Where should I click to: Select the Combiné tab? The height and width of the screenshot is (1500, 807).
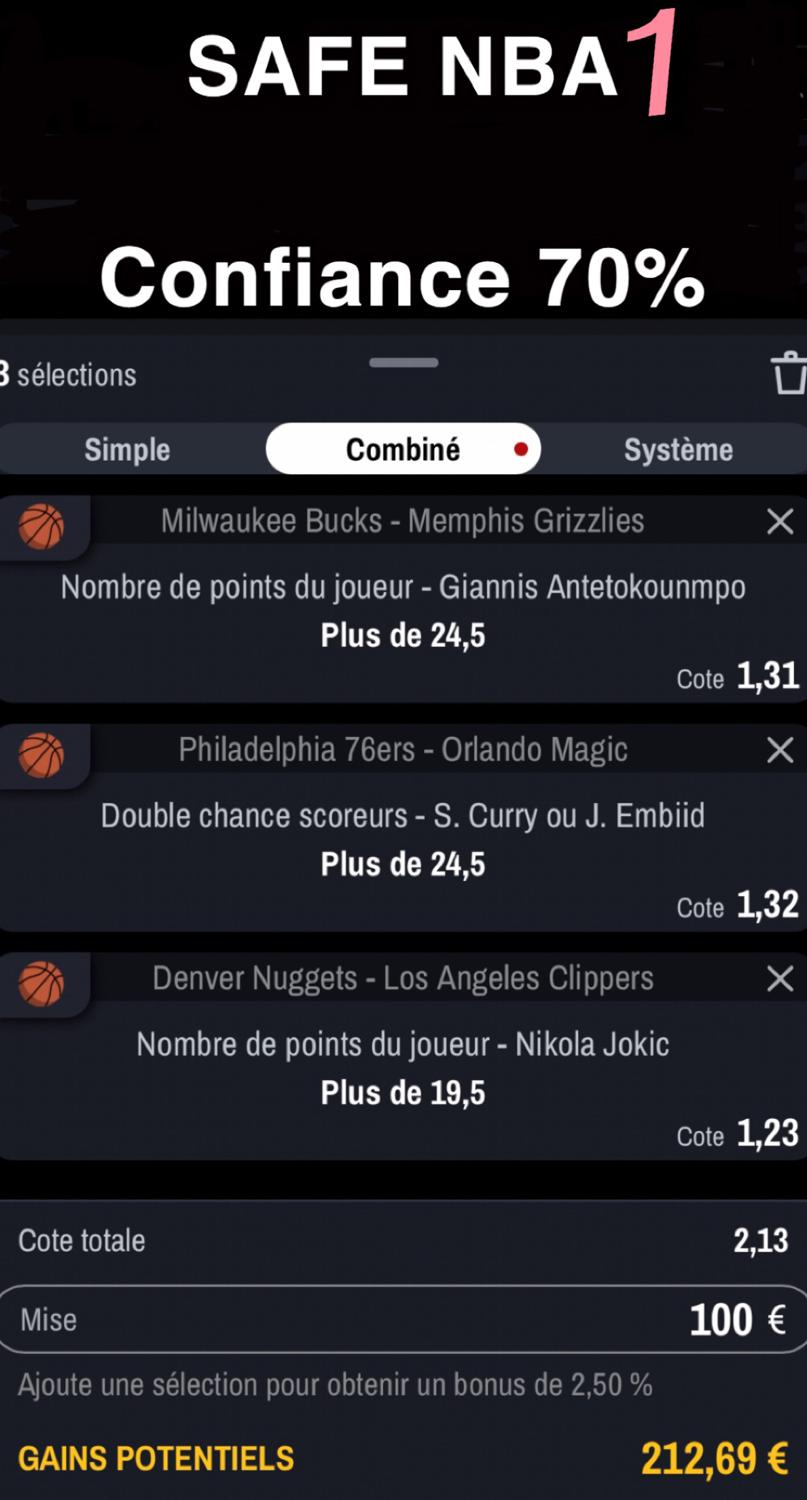point(403,450)
